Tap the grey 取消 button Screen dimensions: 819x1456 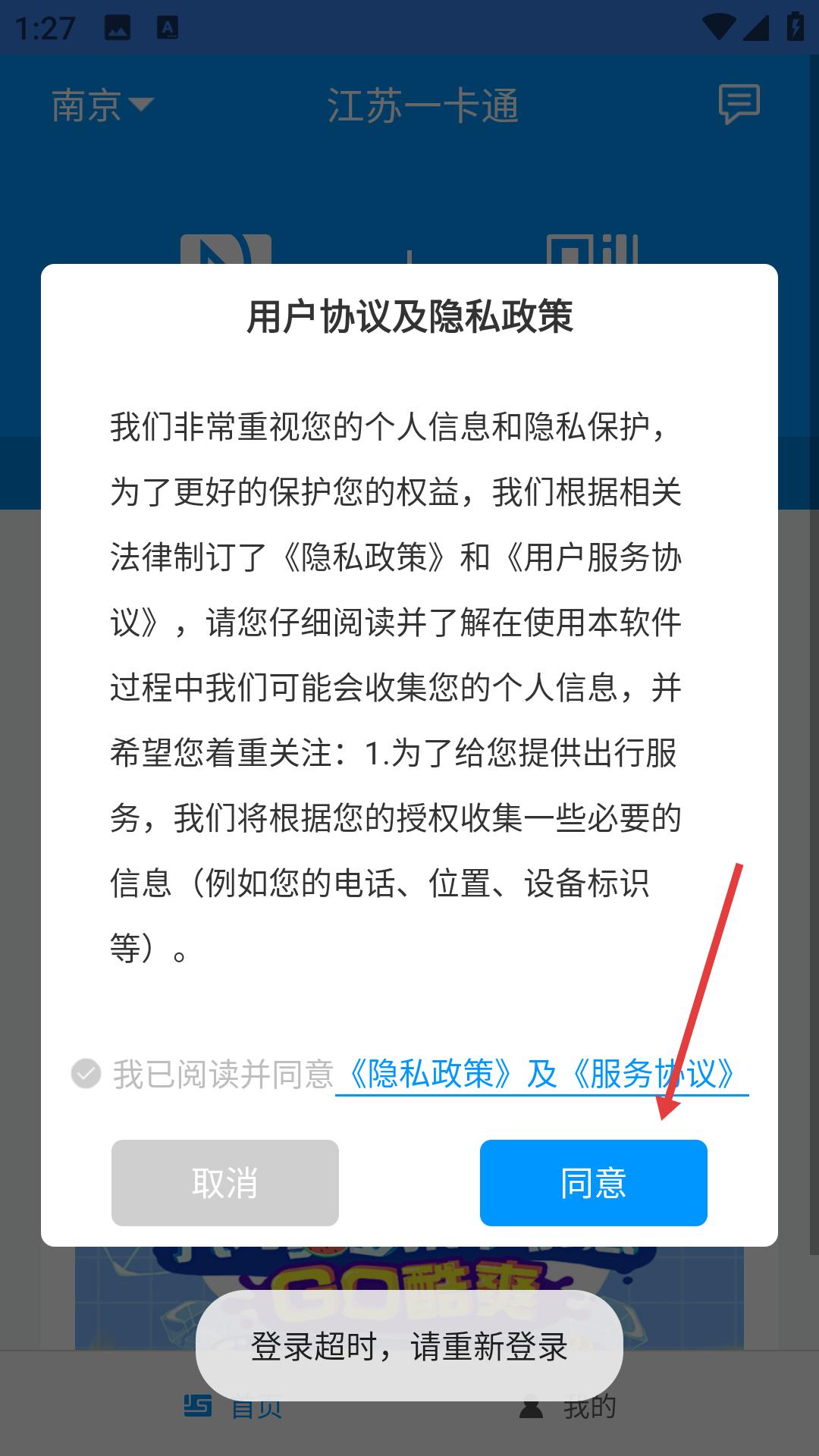pos(225,1182)
